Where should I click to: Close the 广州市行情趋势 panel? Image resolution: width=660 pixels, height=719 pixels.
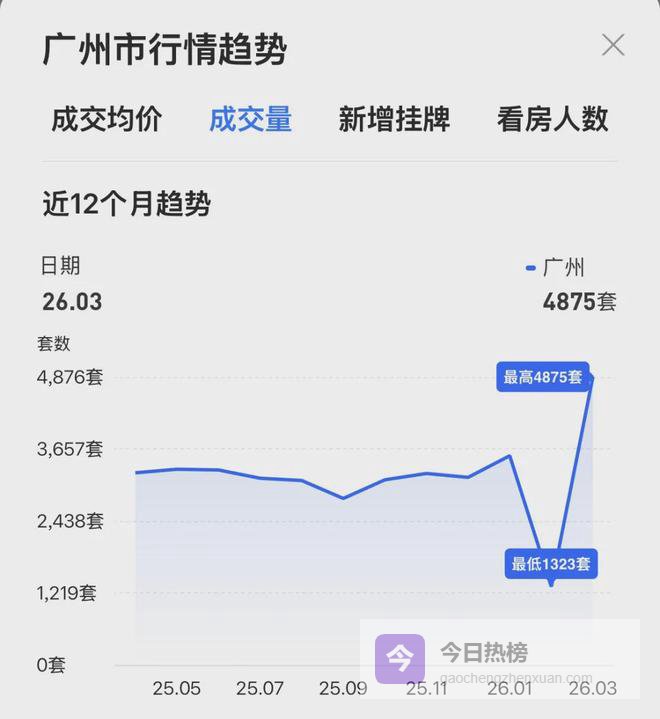613,45
